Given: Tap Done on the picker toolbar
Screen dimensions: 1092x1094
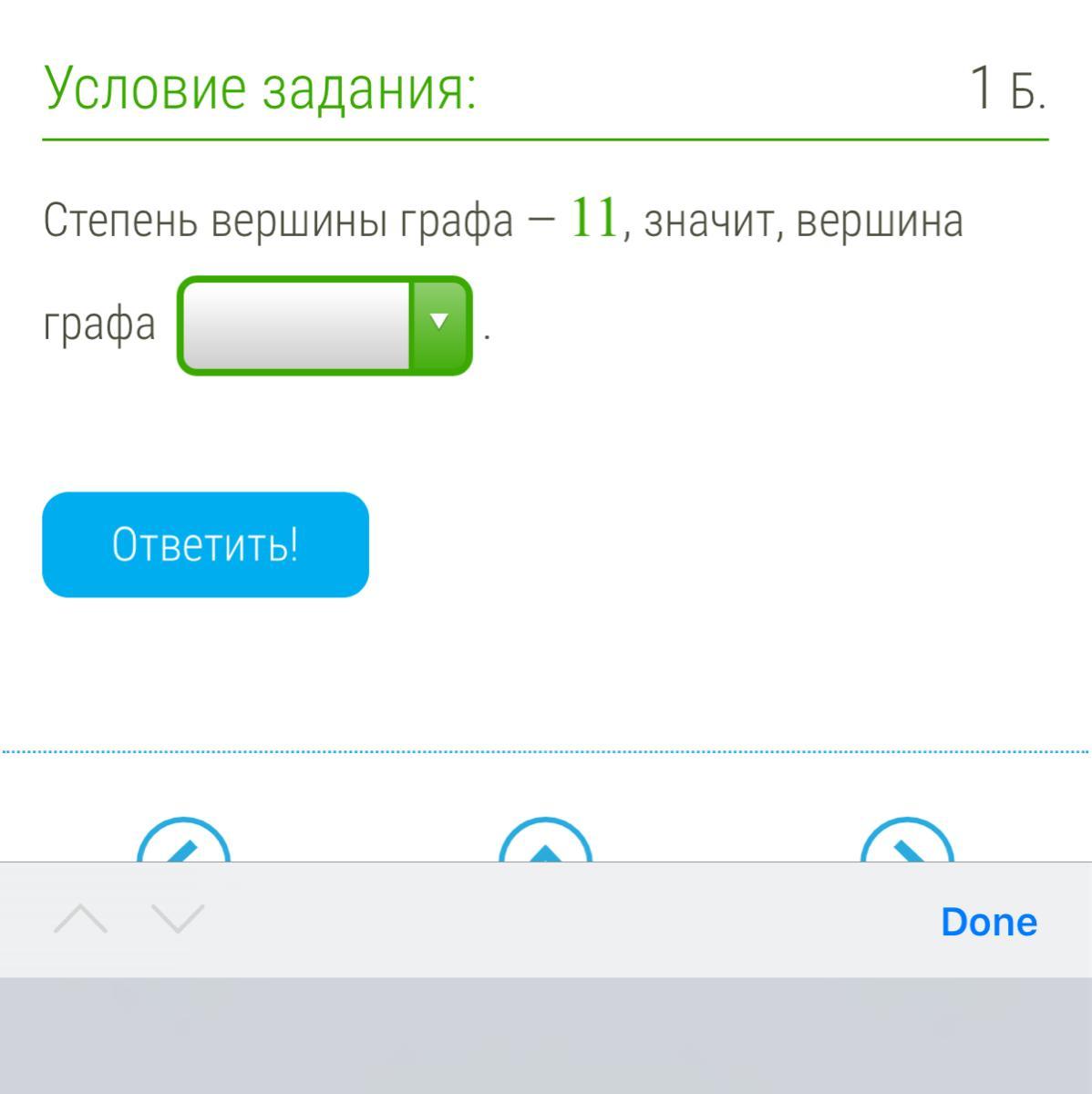Looking at the screenshot, I should click(989, 922).
